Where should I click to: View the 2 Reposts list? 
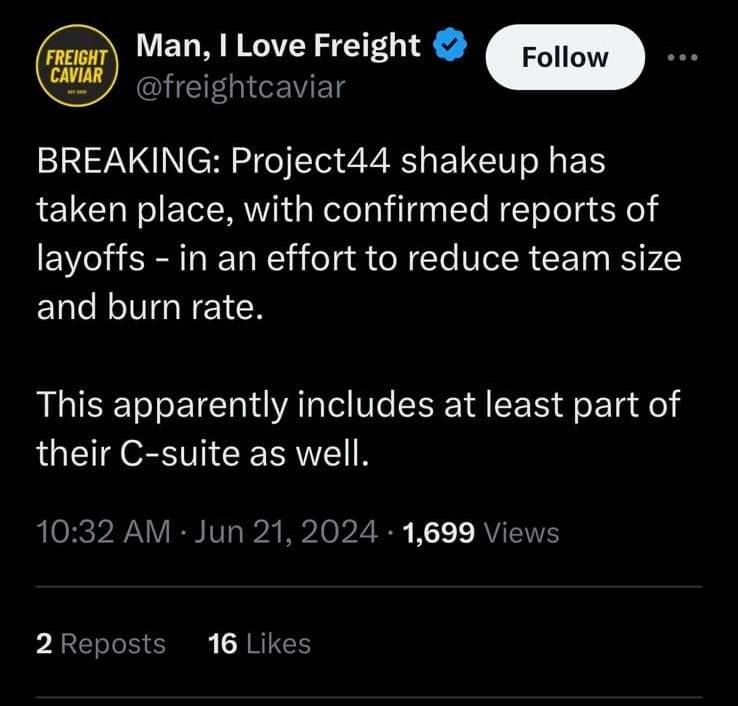(x=100, y=643)
